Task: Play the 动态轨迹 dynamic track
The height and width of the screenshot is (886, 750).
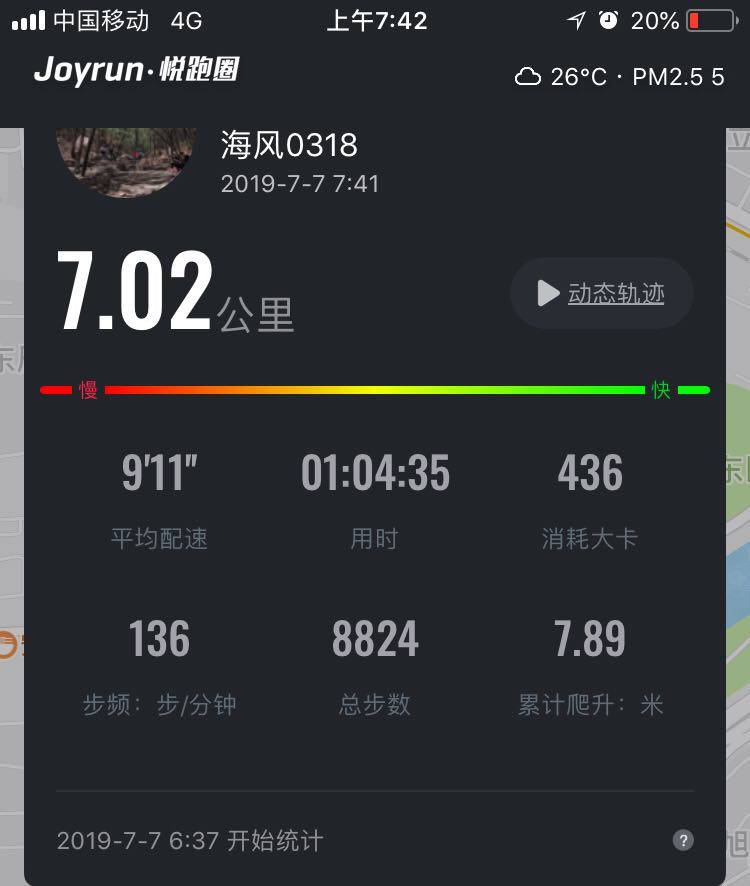Action: tap(602, 293)
